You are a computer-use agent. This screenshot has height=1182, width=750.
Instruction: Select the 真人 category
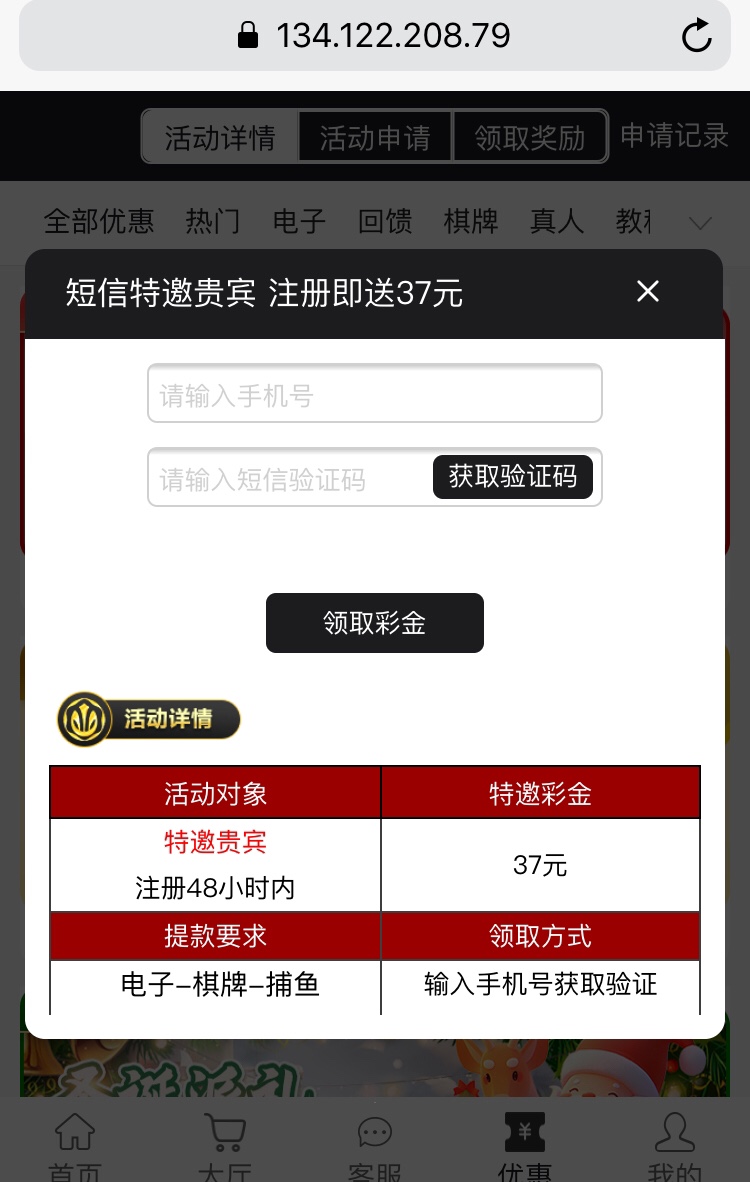pyautogui.click(x=557, y=221)
